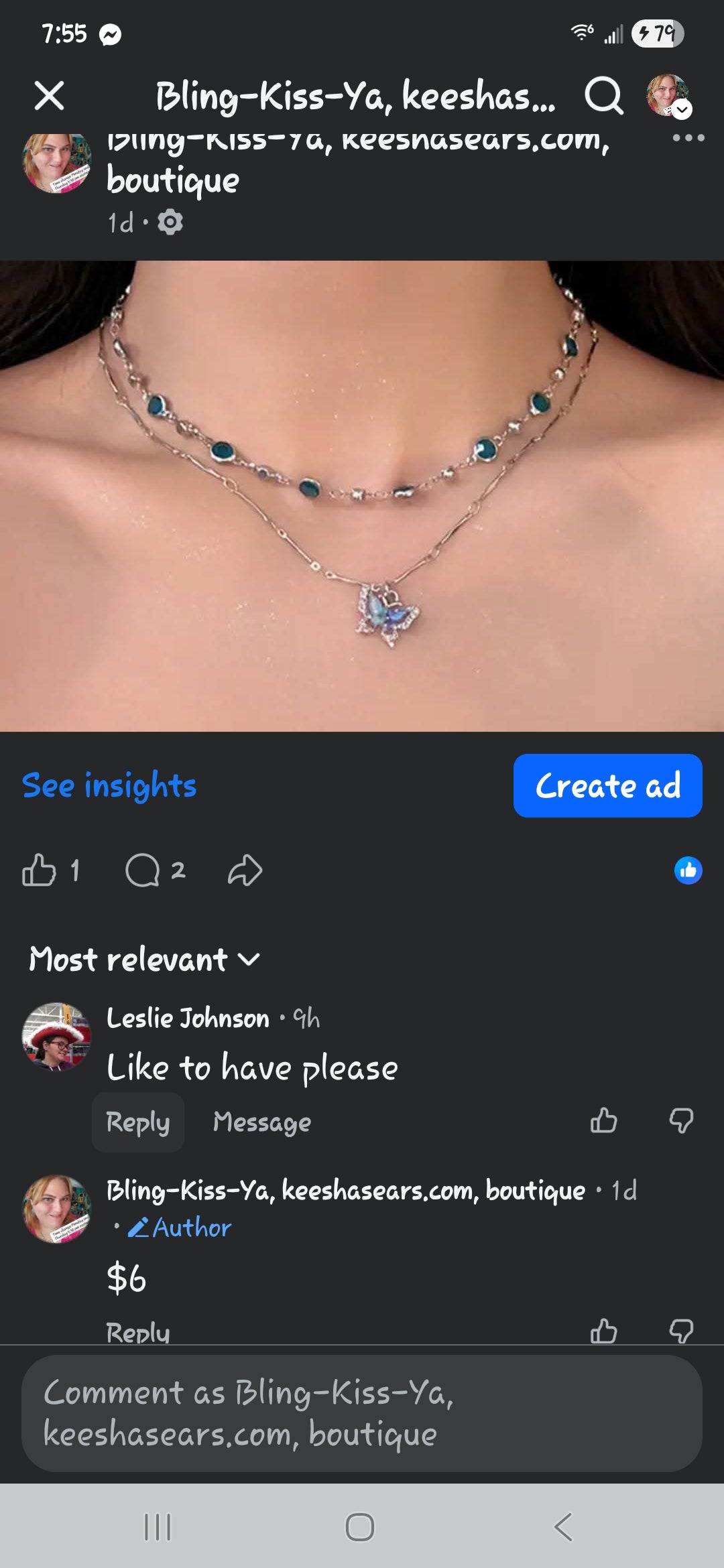Open Leslie Johnson's profile picture
Viewport: 724px width, 1568px height.
pyautogui.click(x=56, y=1036)
